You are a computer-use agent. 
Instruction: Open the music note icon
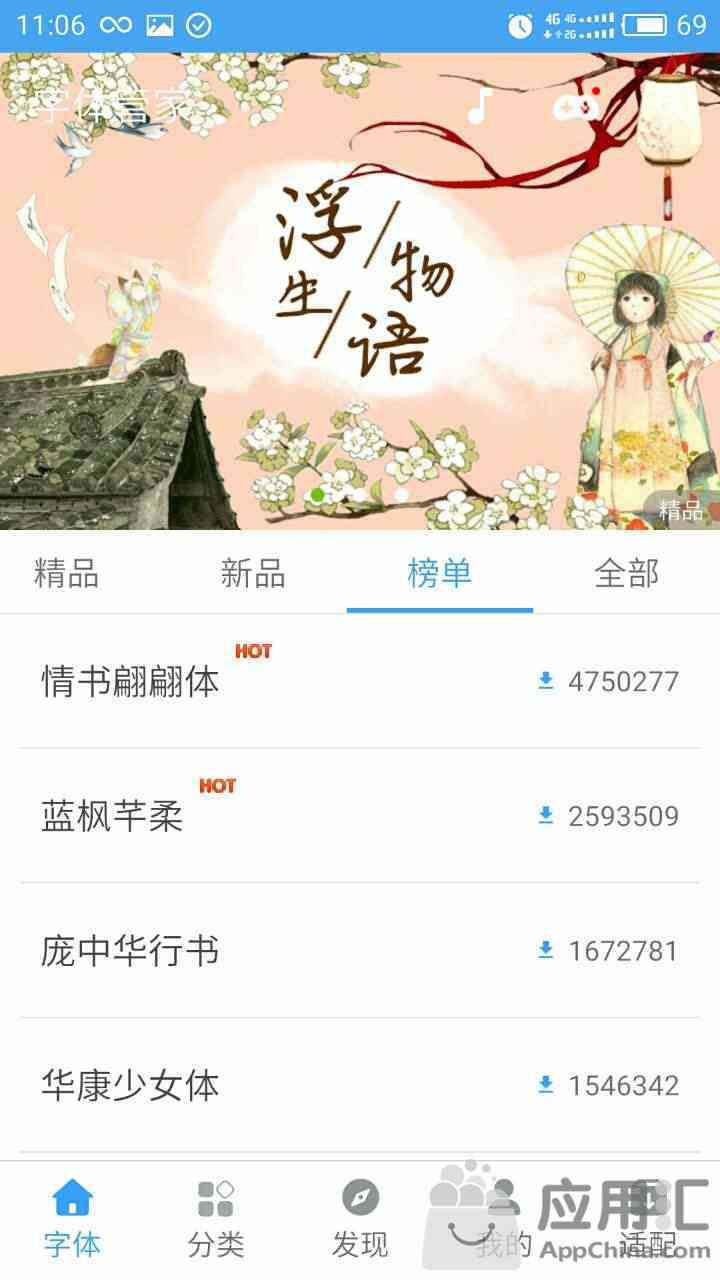pyautogui.click(x=481, y=105)
